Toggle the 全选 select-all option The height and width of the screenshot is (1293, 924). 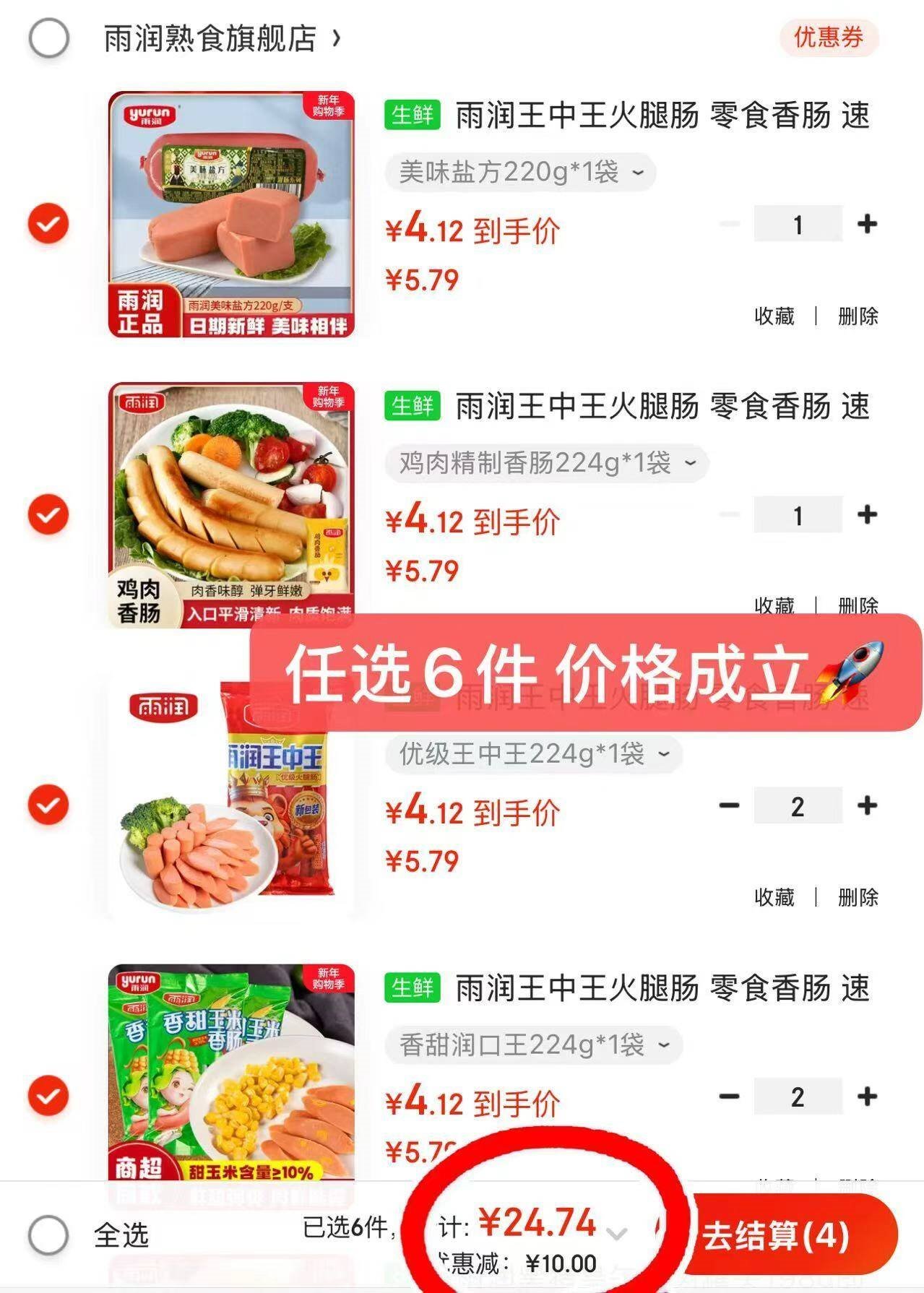click(x=48, y=1235)
